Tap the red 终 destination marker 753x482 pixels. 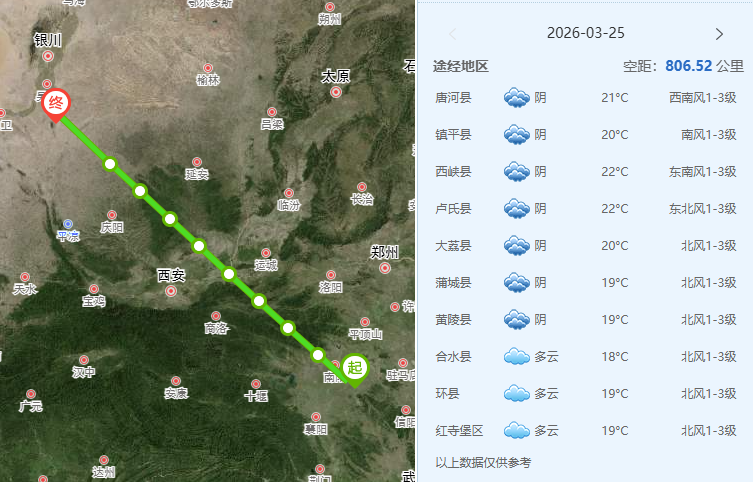(56, 102)
